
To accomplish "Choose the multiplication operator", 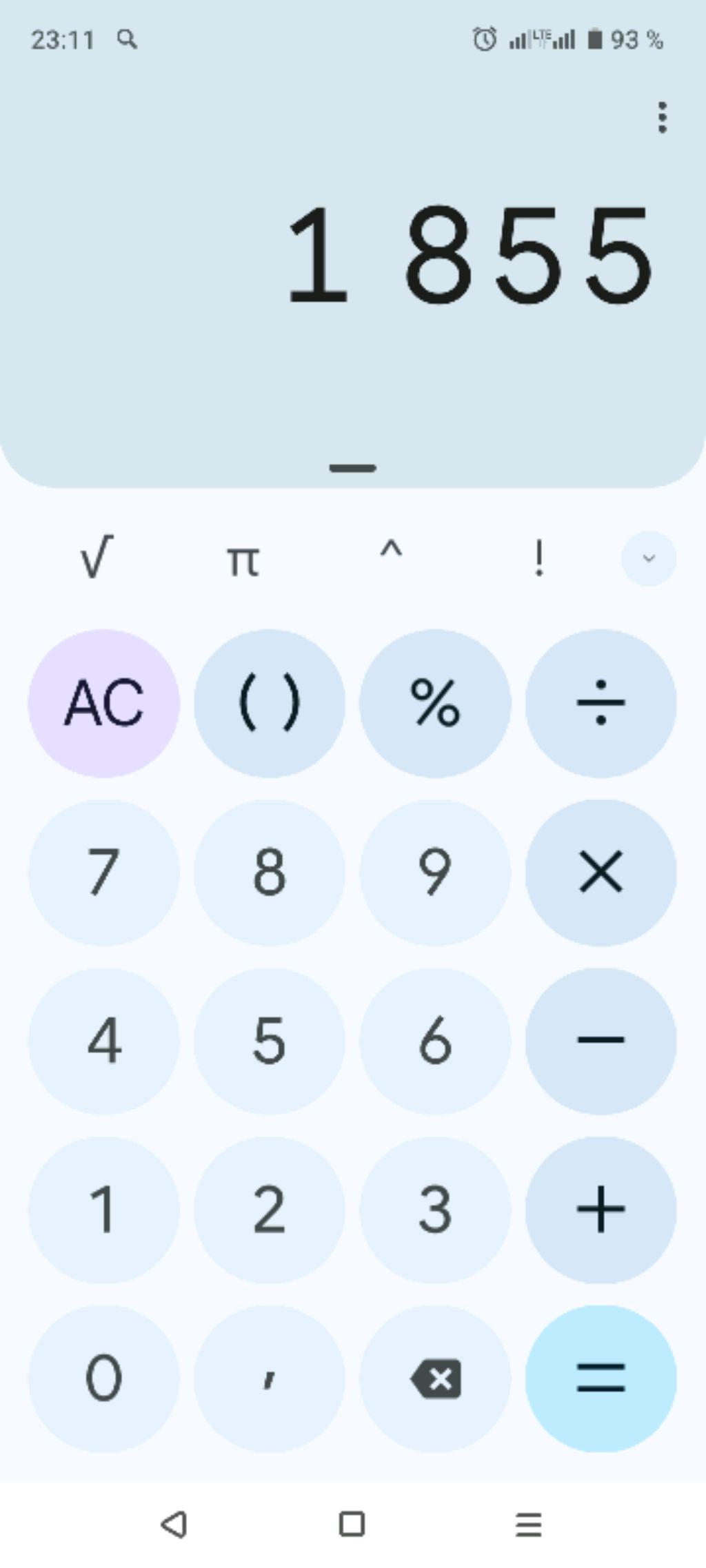I will coord(601,872).
